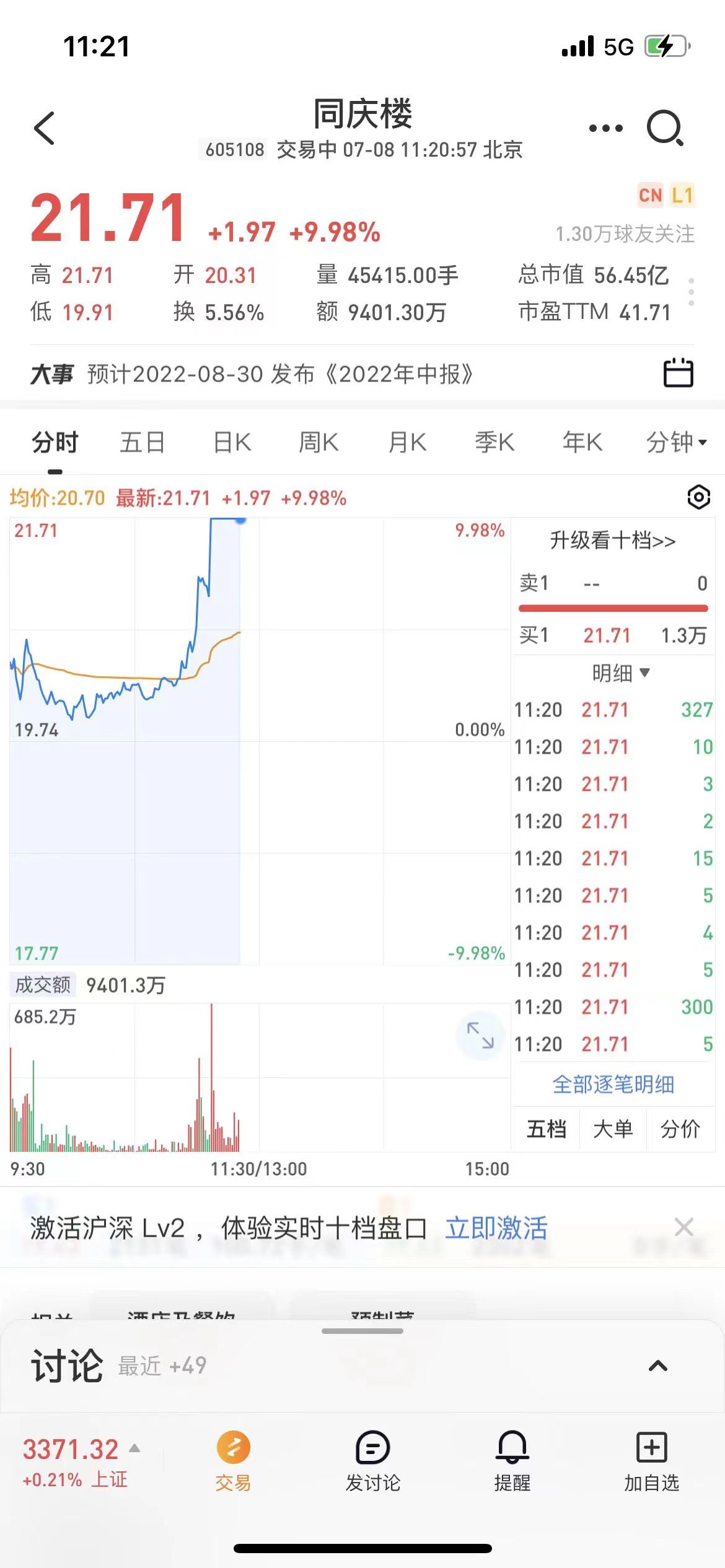725x1568 pixels.
Task: Go back using the top-left arrow
Action: pyautogui.click(x=45, y=128)
